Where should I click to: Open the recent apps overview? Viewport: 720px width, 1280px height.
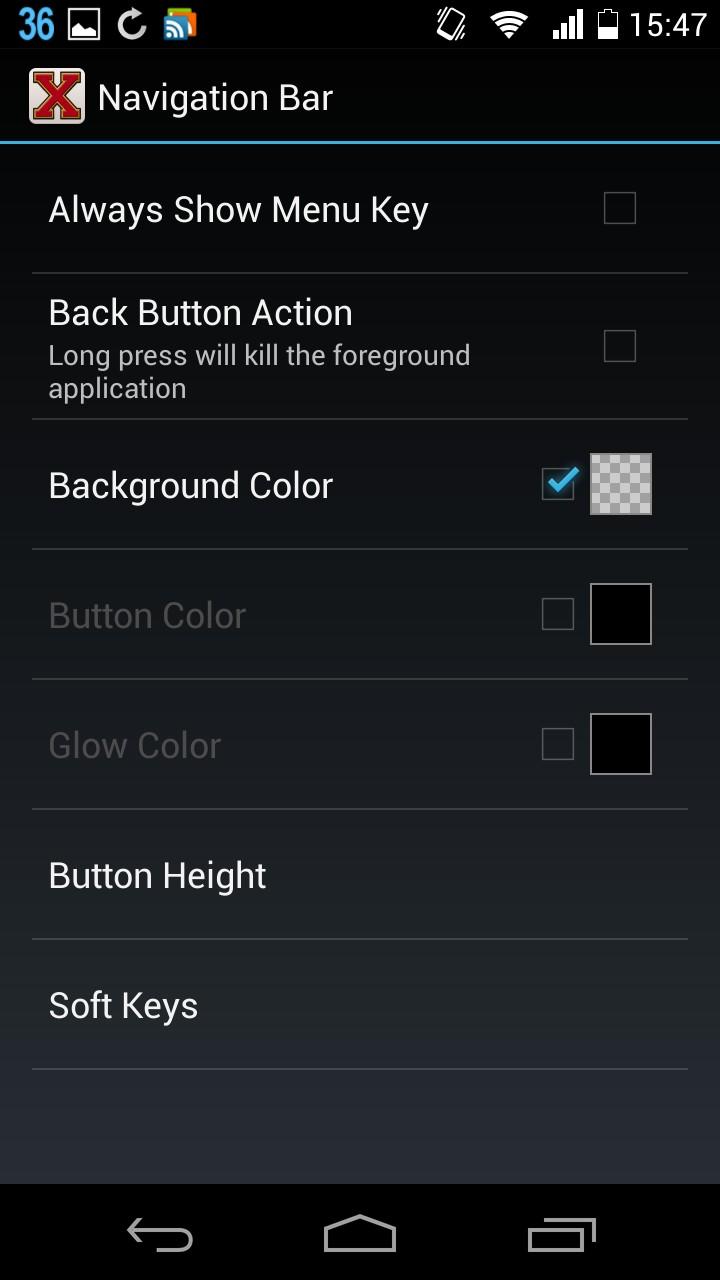pyautogui.click(x=562, y=1234)
